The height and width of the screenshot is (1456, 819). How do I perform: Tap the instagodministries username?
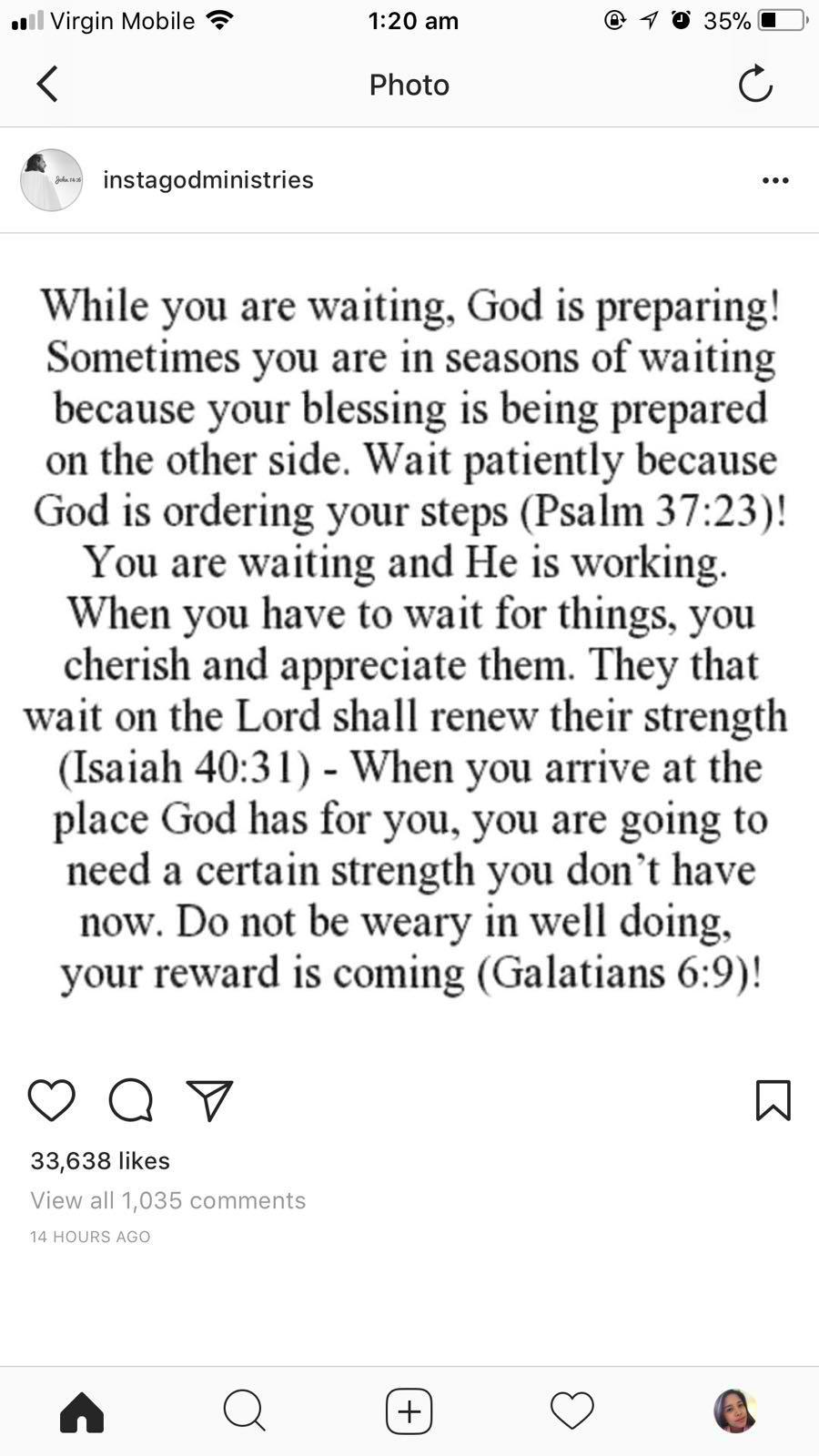pos(207,180)
